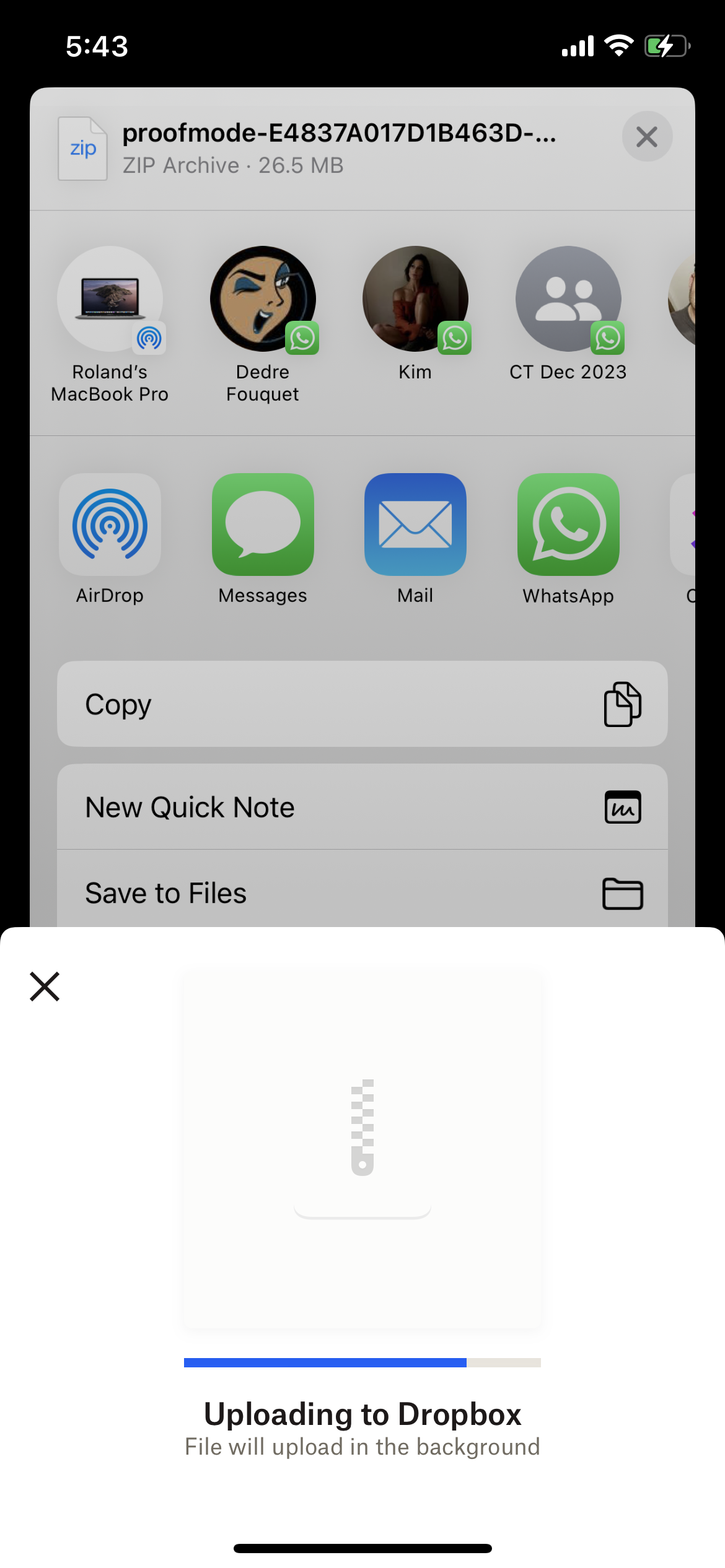
Task: Share the zip via Messages
Action: [263, 539]
